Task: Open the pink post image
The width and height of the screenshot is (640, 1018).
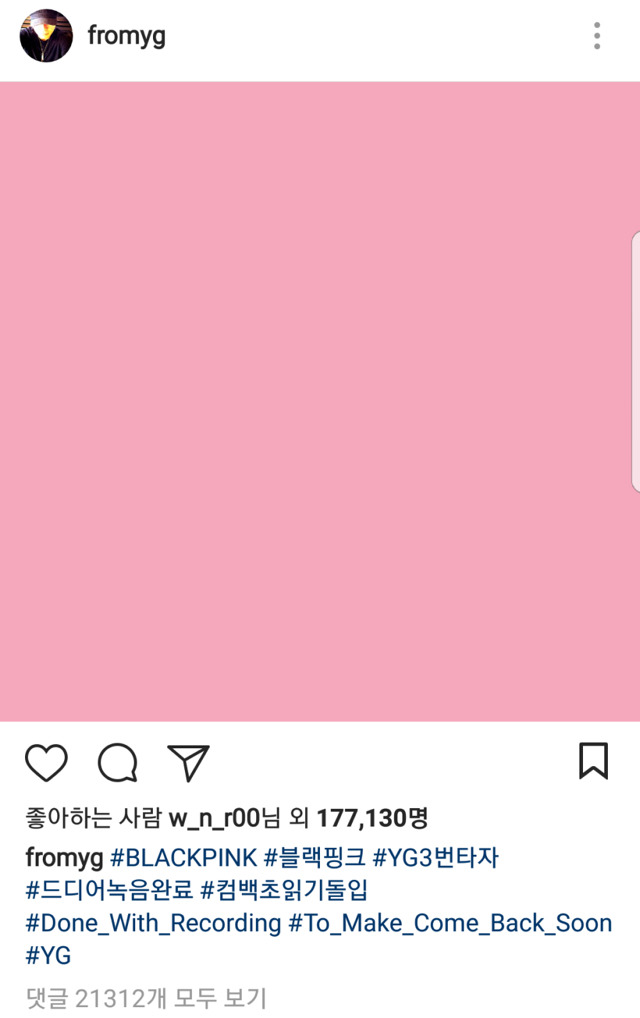Action: [x=320, y=400]
